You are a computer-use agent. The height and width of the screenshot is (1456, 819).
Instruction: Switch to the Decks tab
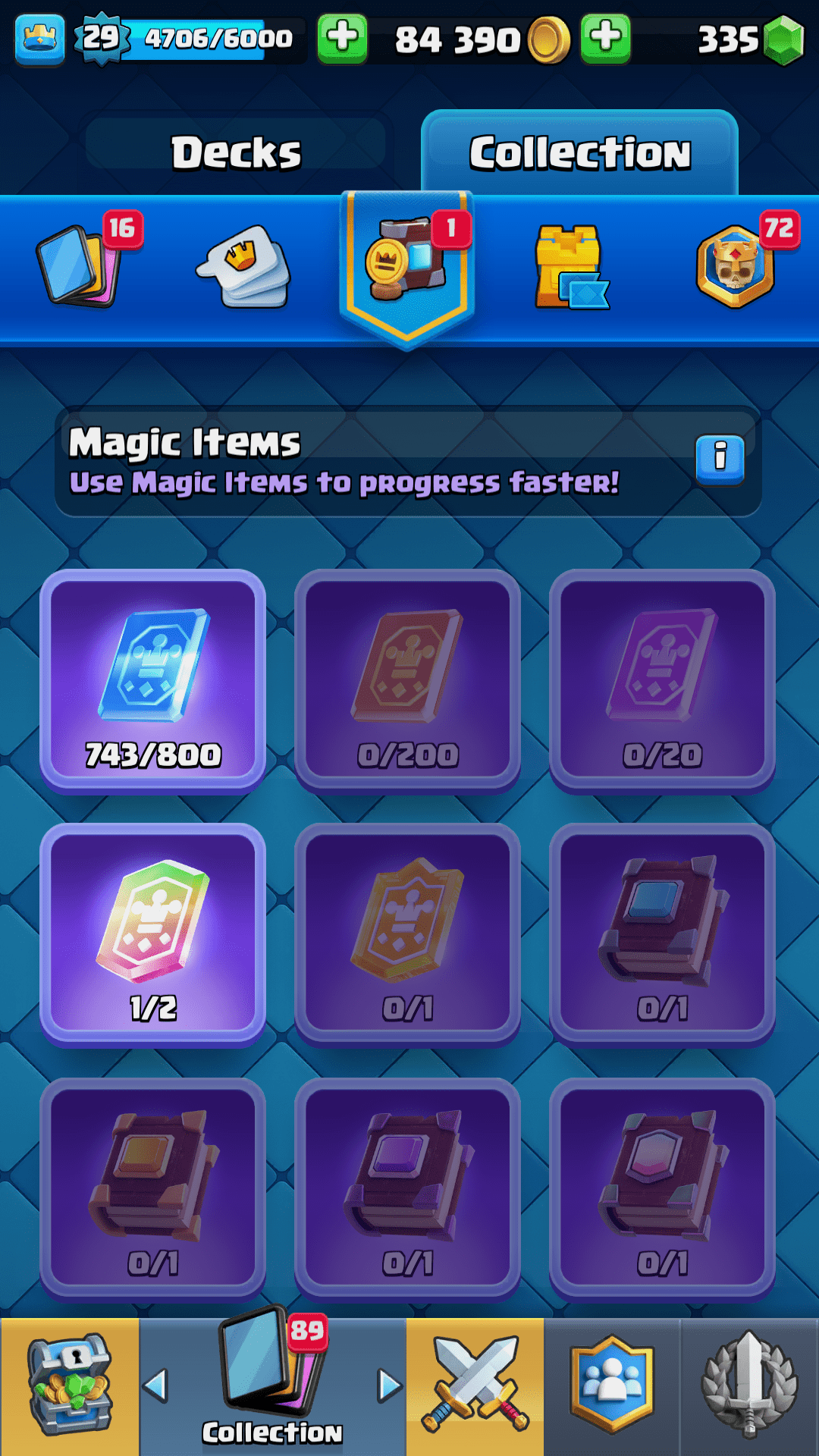(236, 152)
